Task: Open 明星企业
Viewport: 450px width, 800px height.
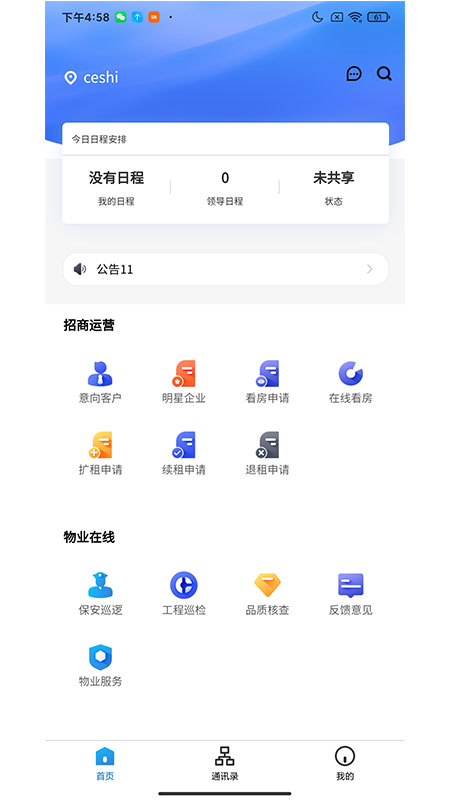Action: coord(184,382)
